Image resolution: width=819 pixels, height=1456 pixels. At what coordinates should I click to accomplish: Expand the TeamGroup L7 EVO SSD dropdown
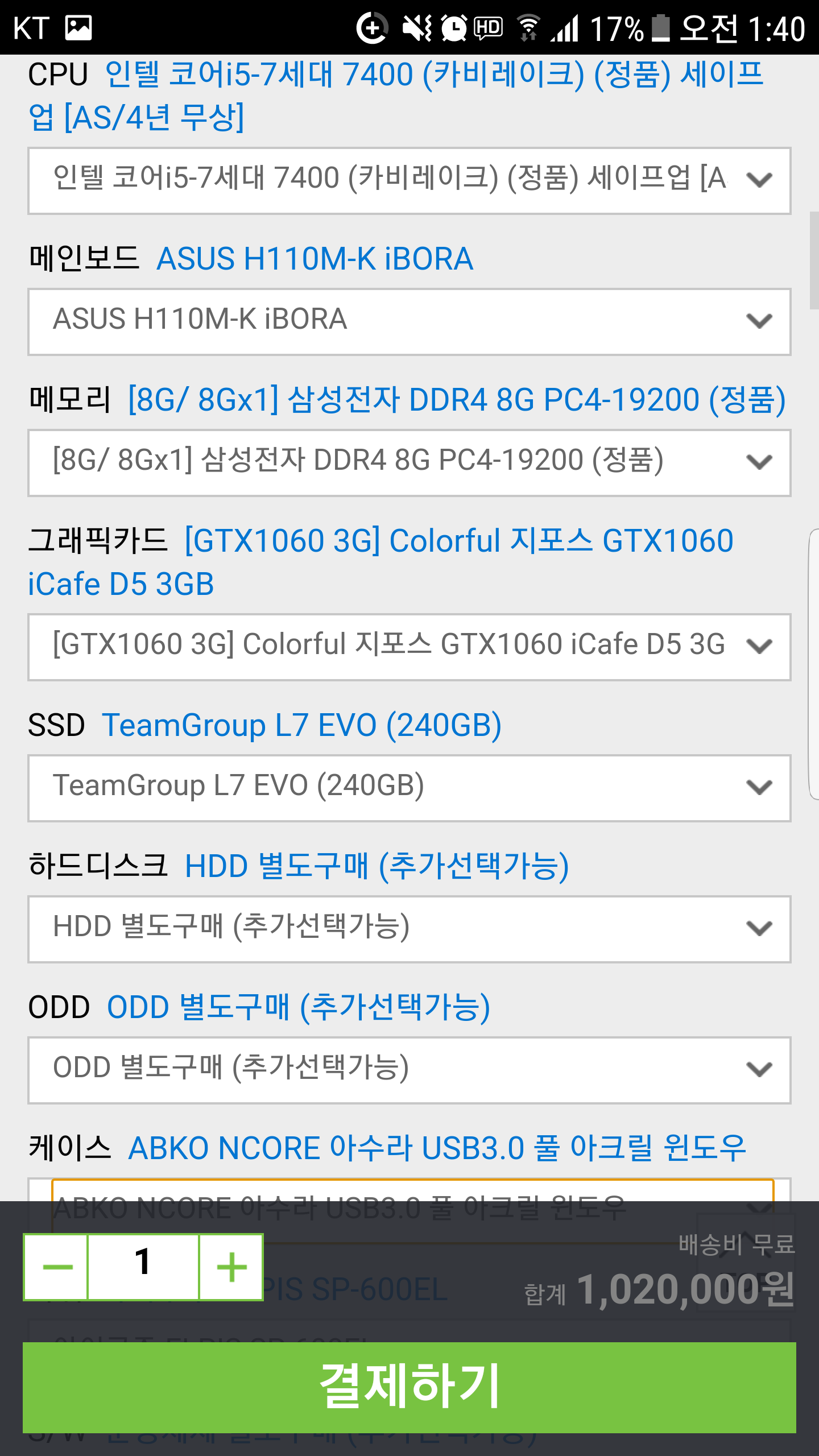(409, 788)
